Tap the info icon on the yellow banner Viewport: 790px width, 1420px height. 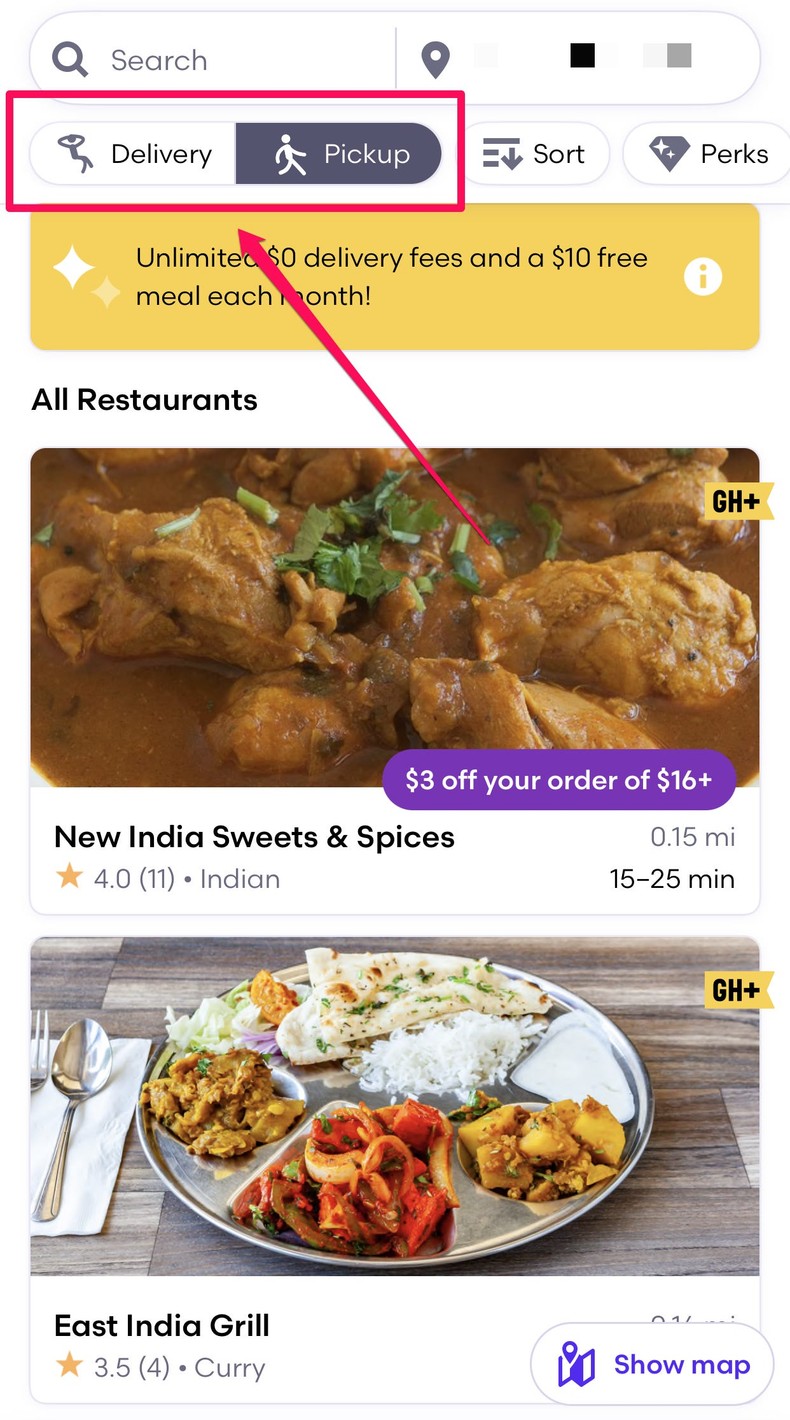(x=703, y=276)
